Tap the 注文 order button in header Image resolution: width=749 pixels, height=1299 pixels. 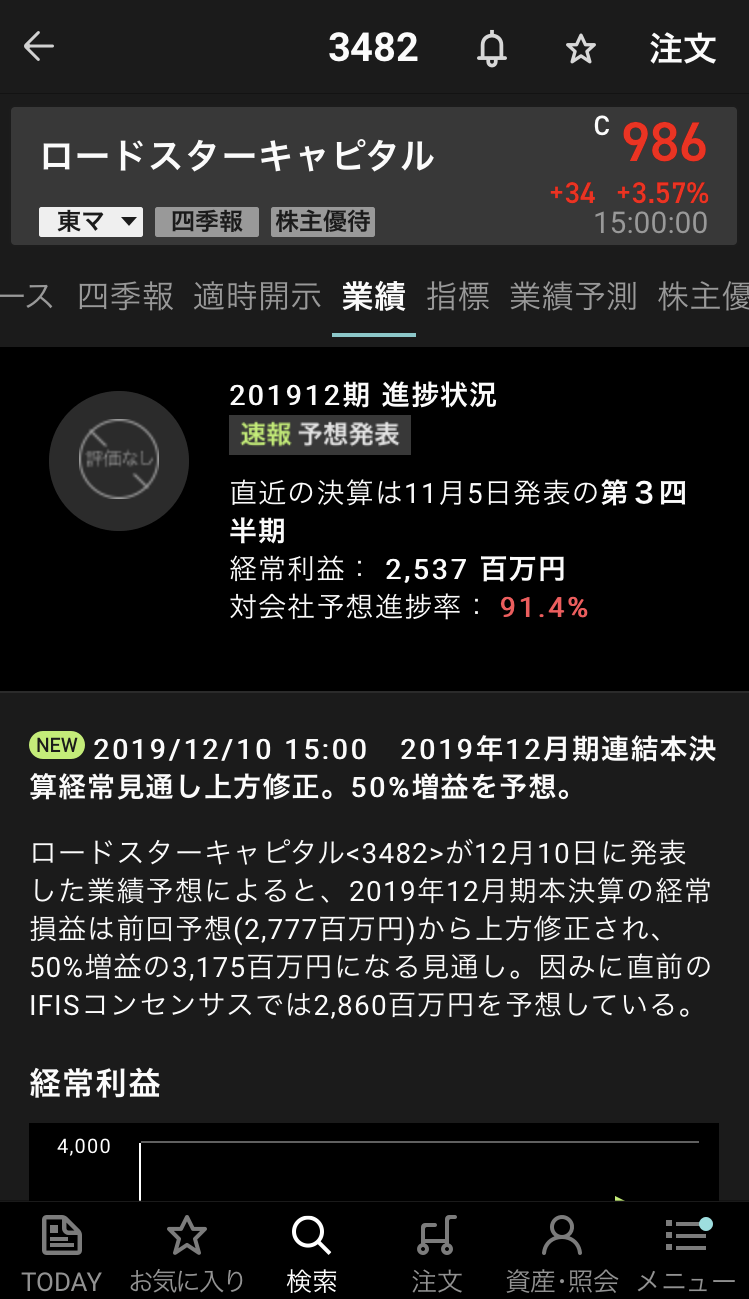click(683, 48)
